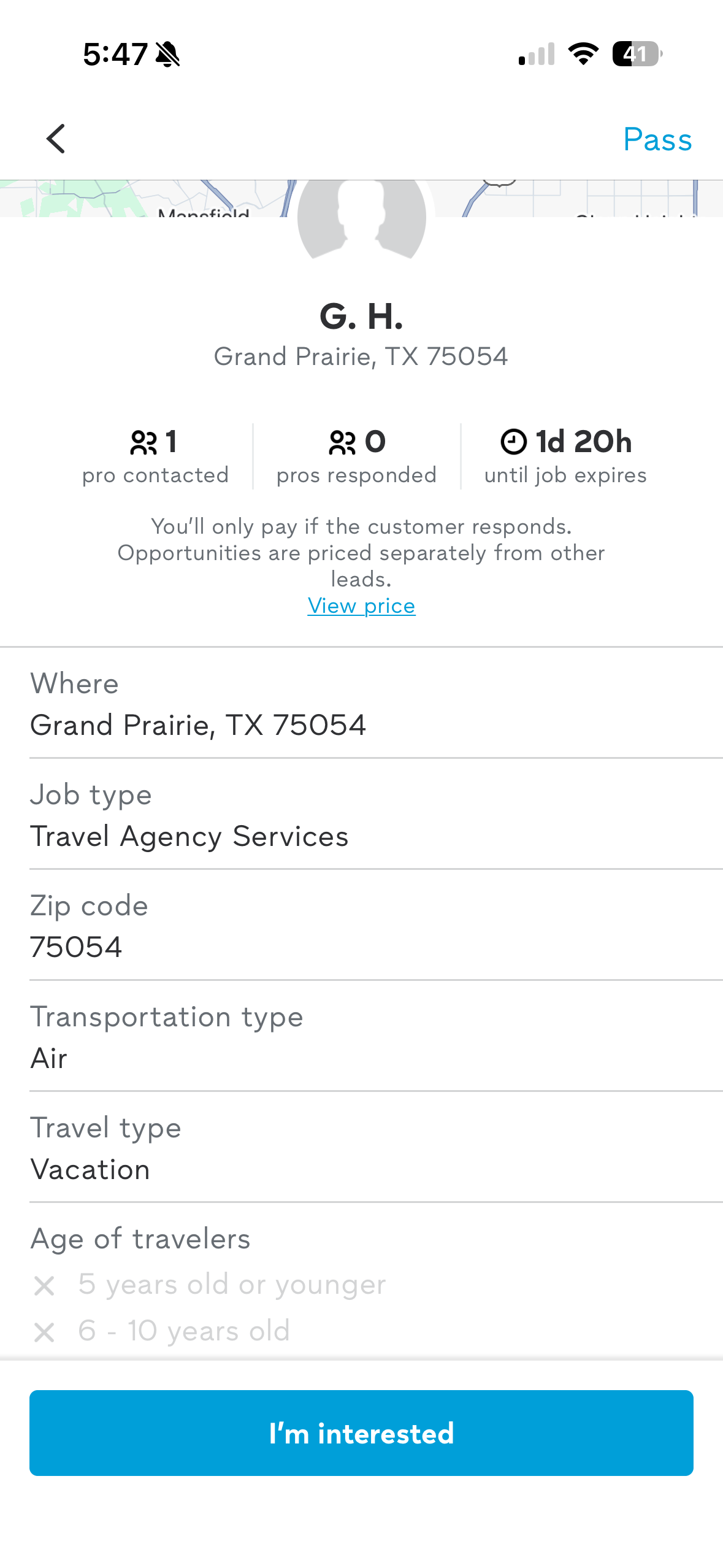Go back using the top-left arrow
The width and height of the screenshot is (723, 1568).
coord(56,139)
